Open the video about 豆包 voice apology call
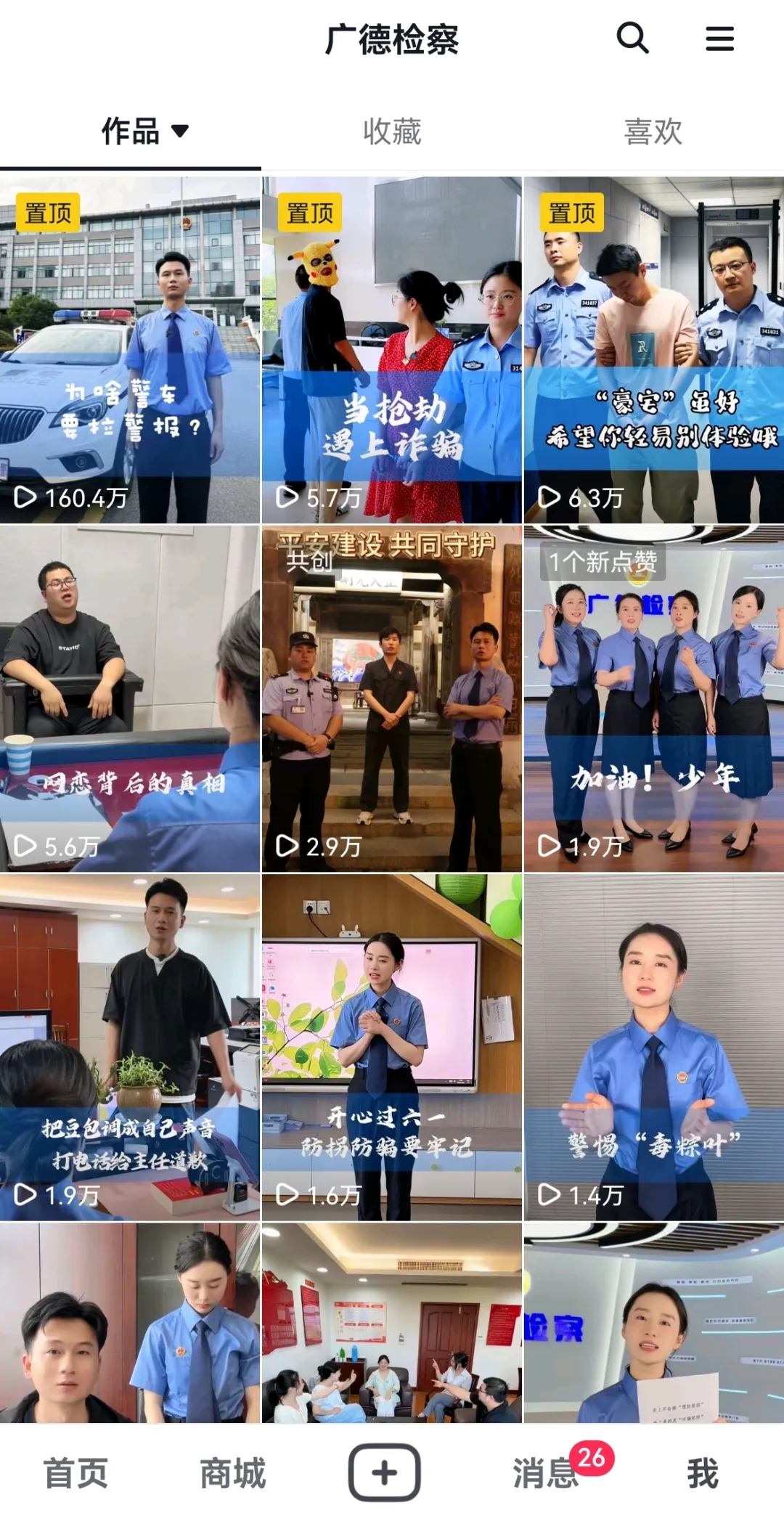The height and width of the screenshot is (1521, 784). [130, 1047]
